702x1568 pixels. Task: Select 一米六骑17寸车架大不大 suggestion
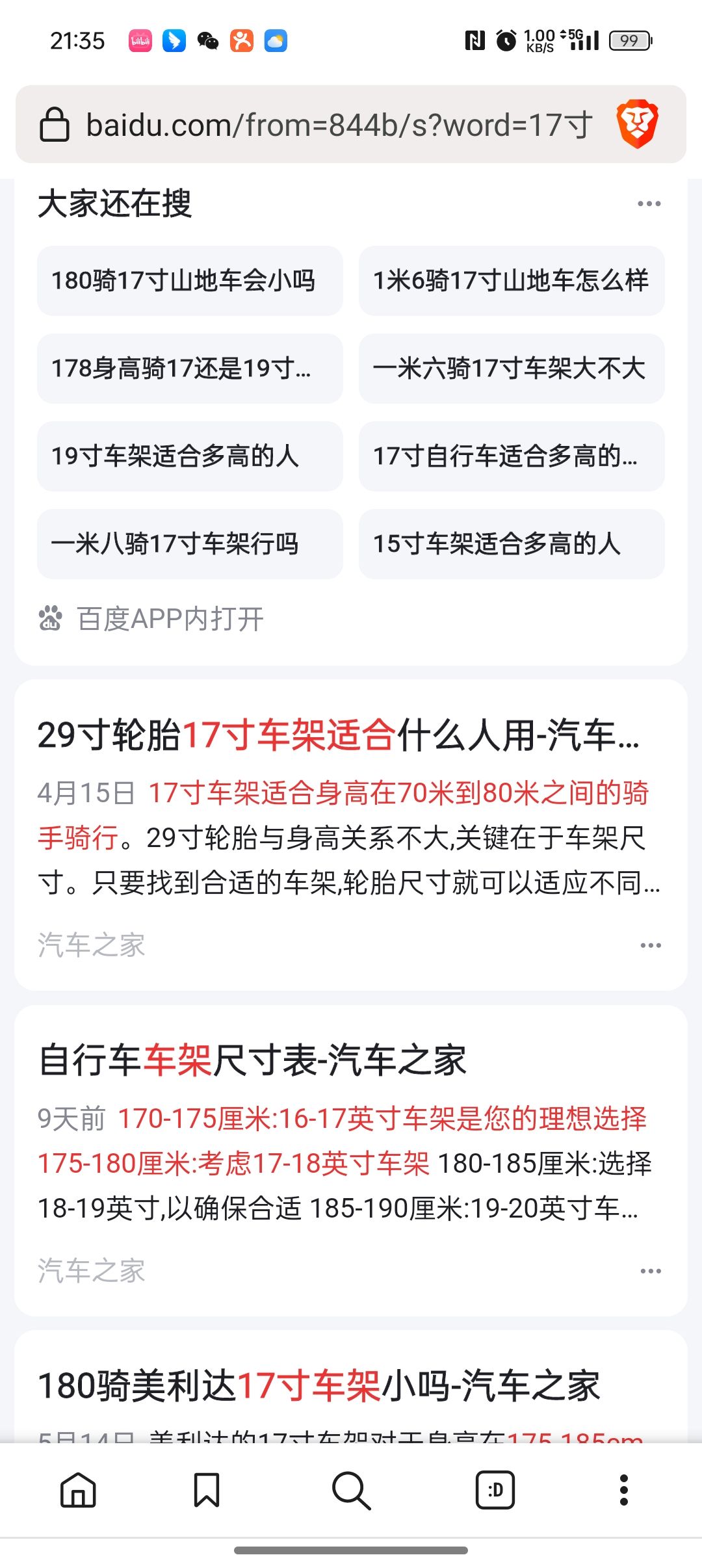[512, 369]
